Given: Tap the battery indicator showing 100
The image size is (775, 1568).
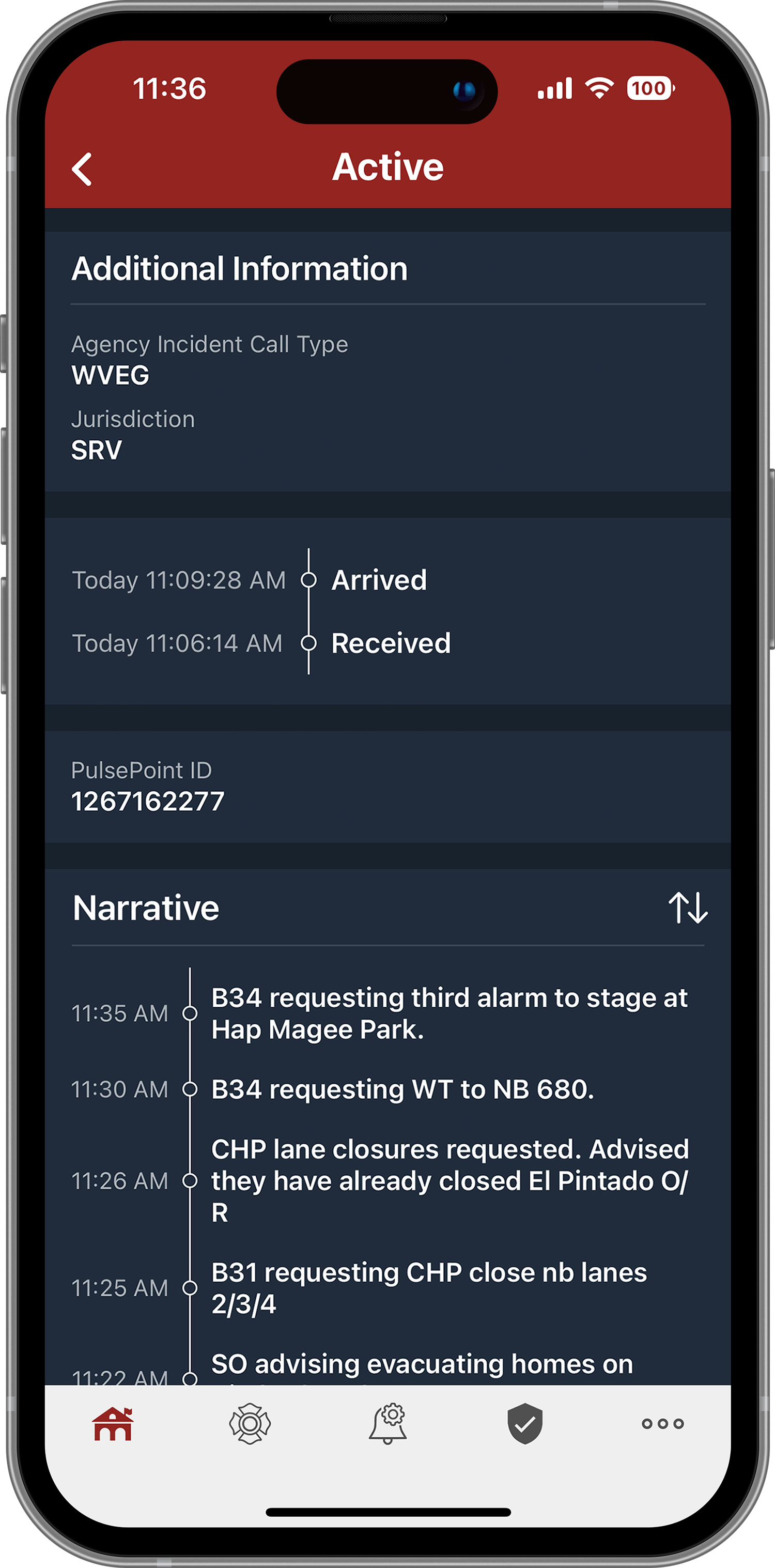Looking at the screenshot, I should point(648,89).
